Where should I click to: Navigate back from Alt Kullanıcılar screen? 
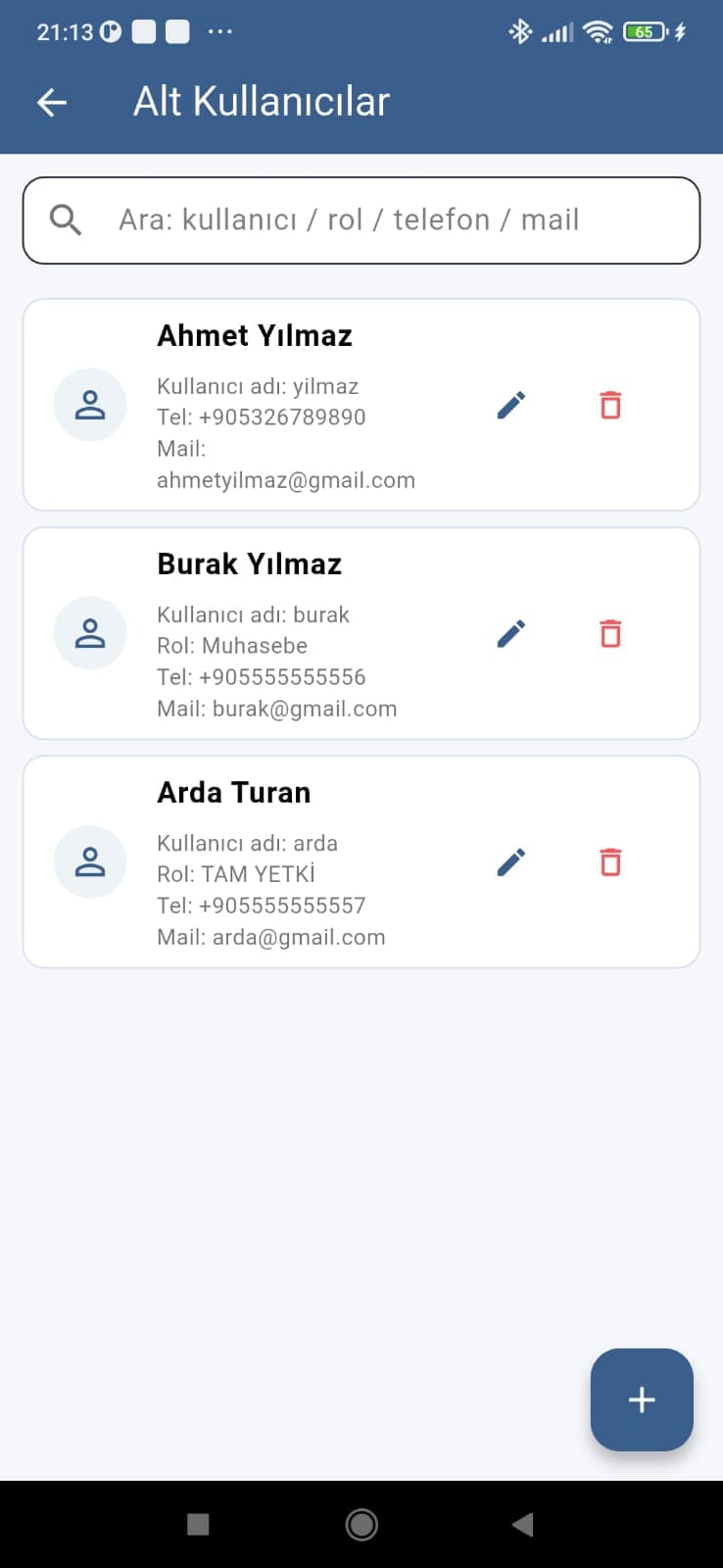click(51, 102)
